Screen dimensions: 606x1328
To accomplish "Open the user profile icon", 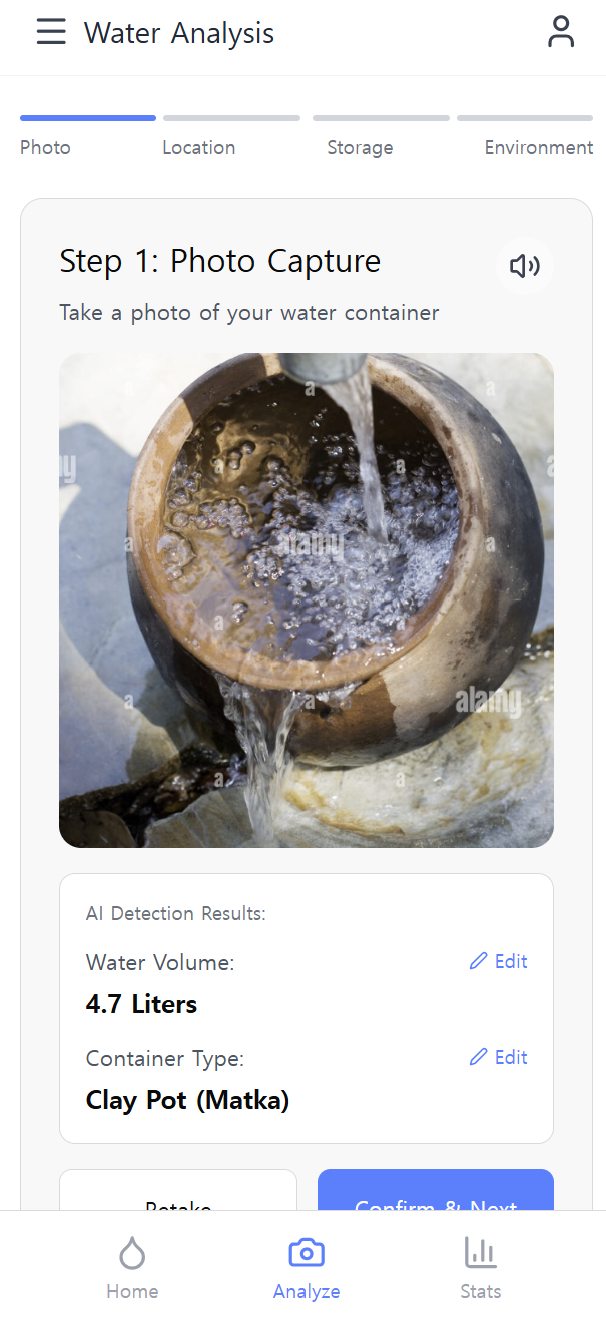I will (561, 32).
